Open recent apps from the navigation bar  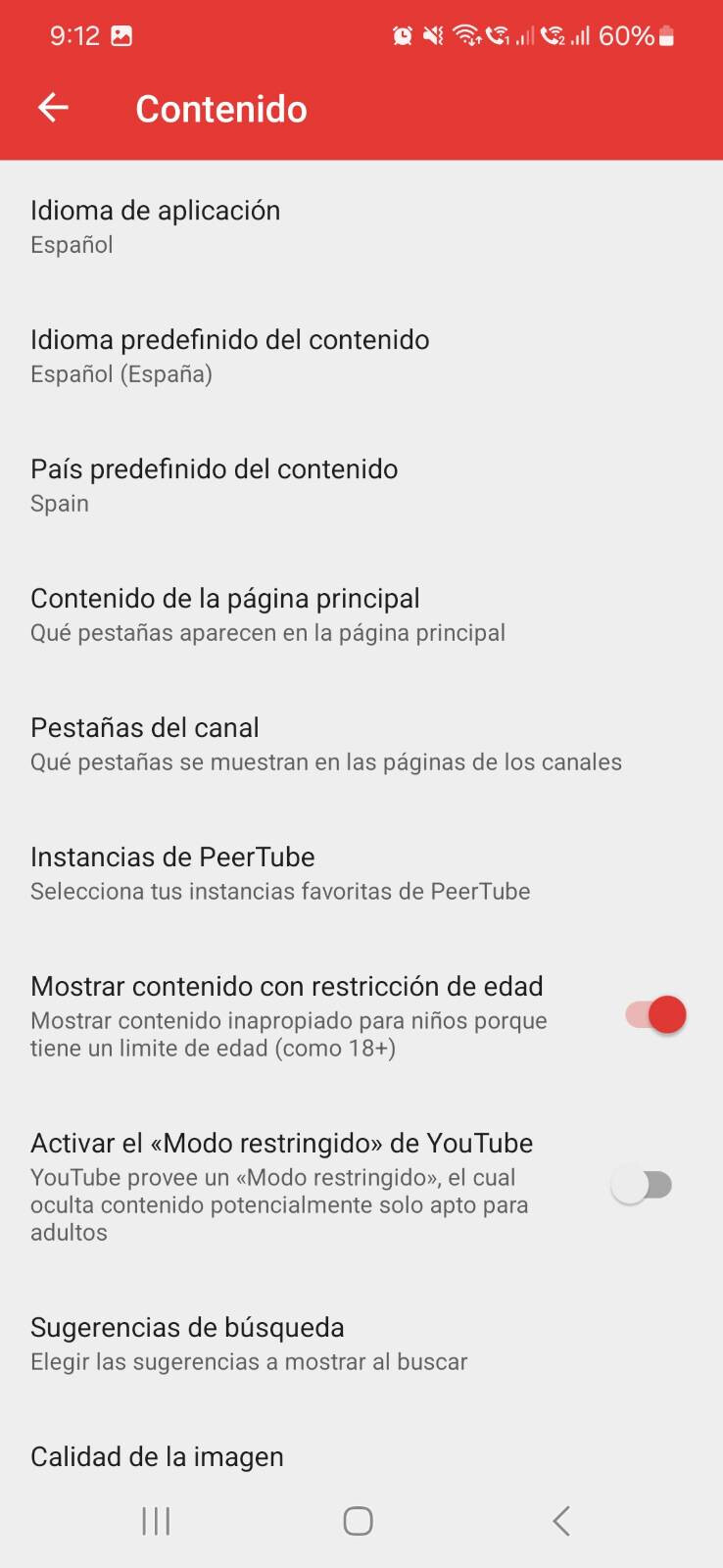pos(156,1521)
